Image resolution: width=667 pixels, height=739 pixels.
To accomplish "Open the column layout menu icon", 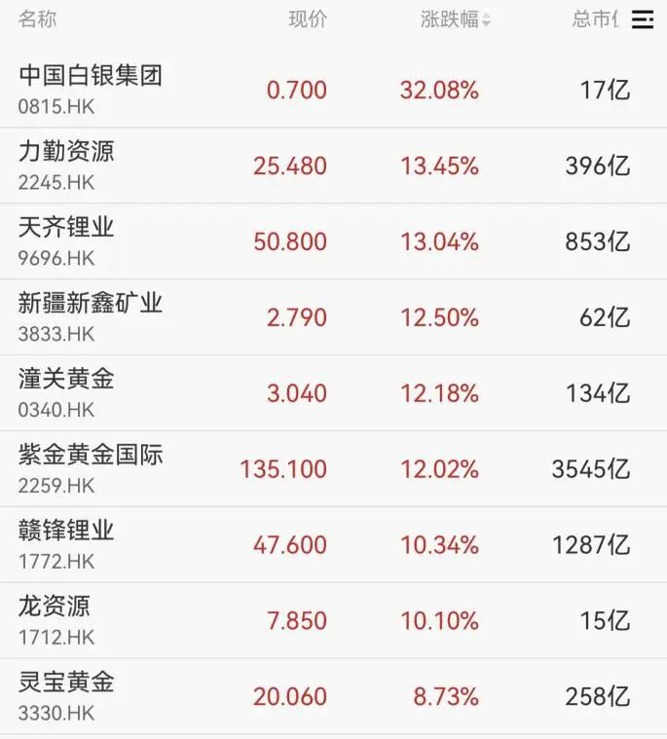I will pos(642,20).
